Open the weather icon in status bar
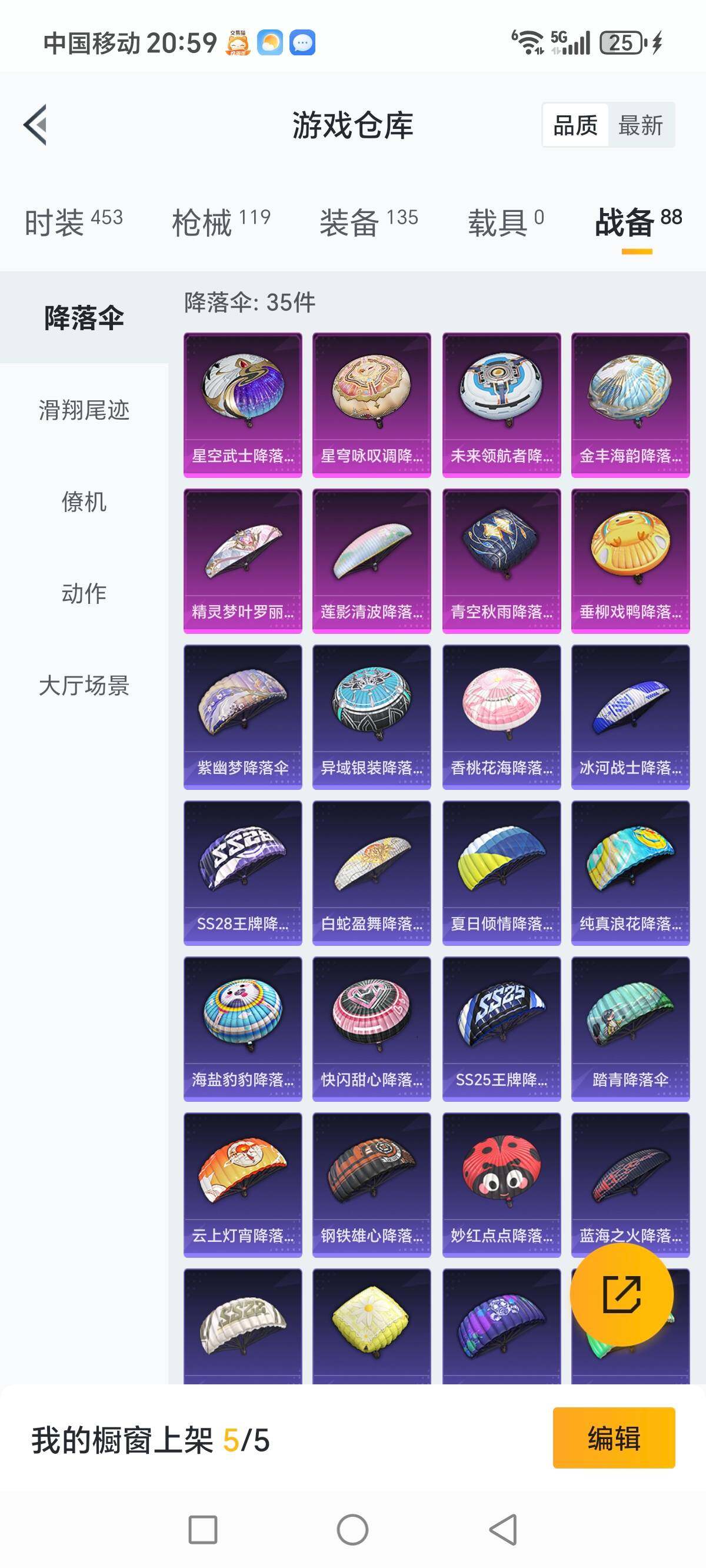 (x=270, y=41)
